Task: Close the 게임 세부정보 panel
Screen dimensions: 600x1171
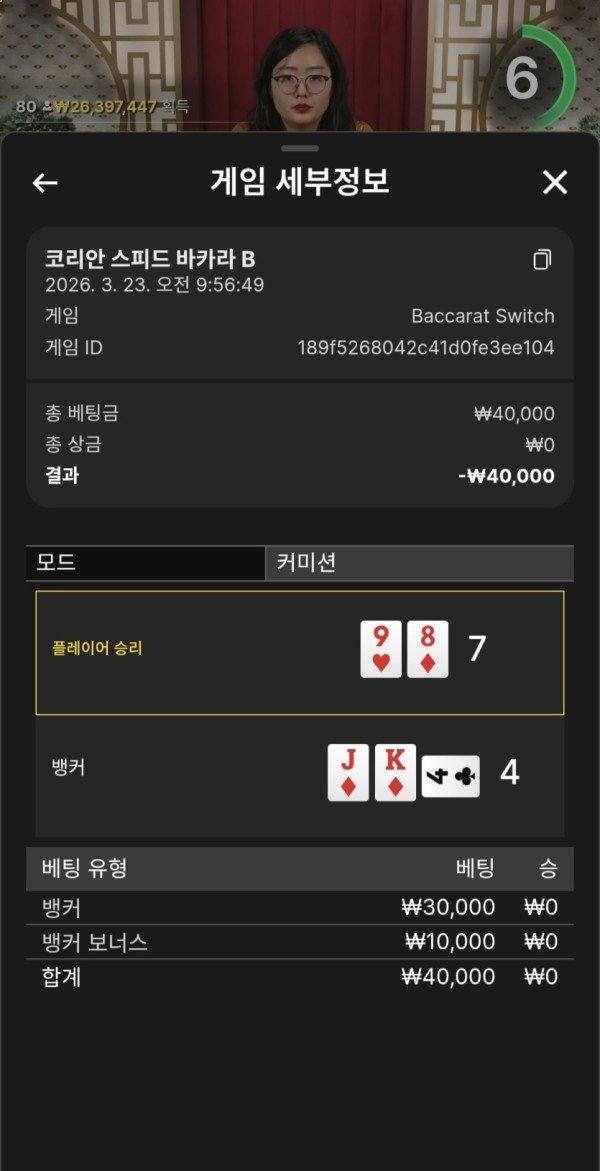Action: point(554,182)
